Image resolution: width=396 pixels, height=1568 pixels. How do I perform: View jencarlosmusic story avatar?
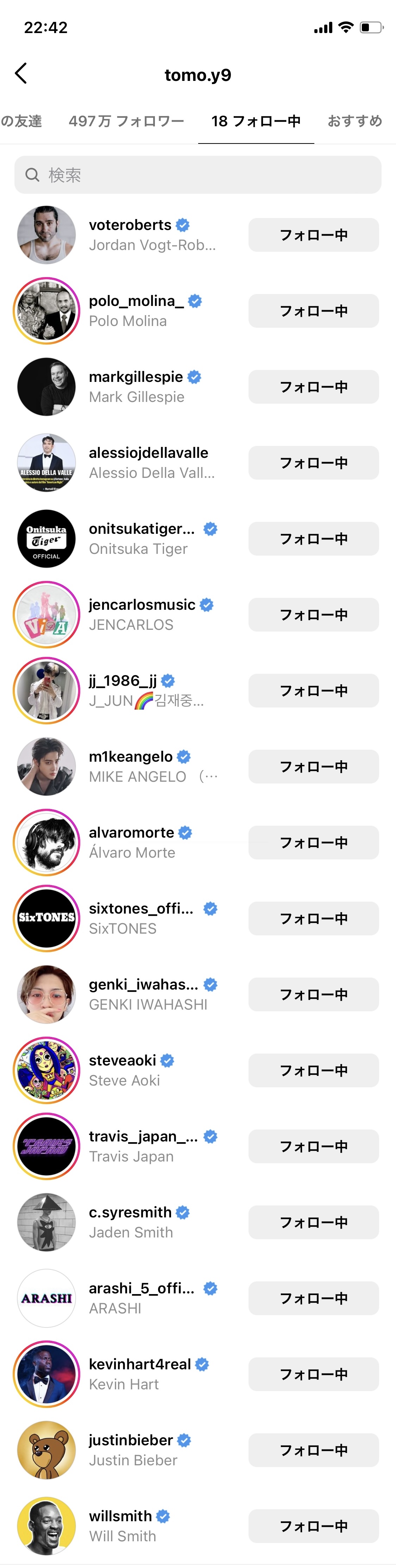46,615
